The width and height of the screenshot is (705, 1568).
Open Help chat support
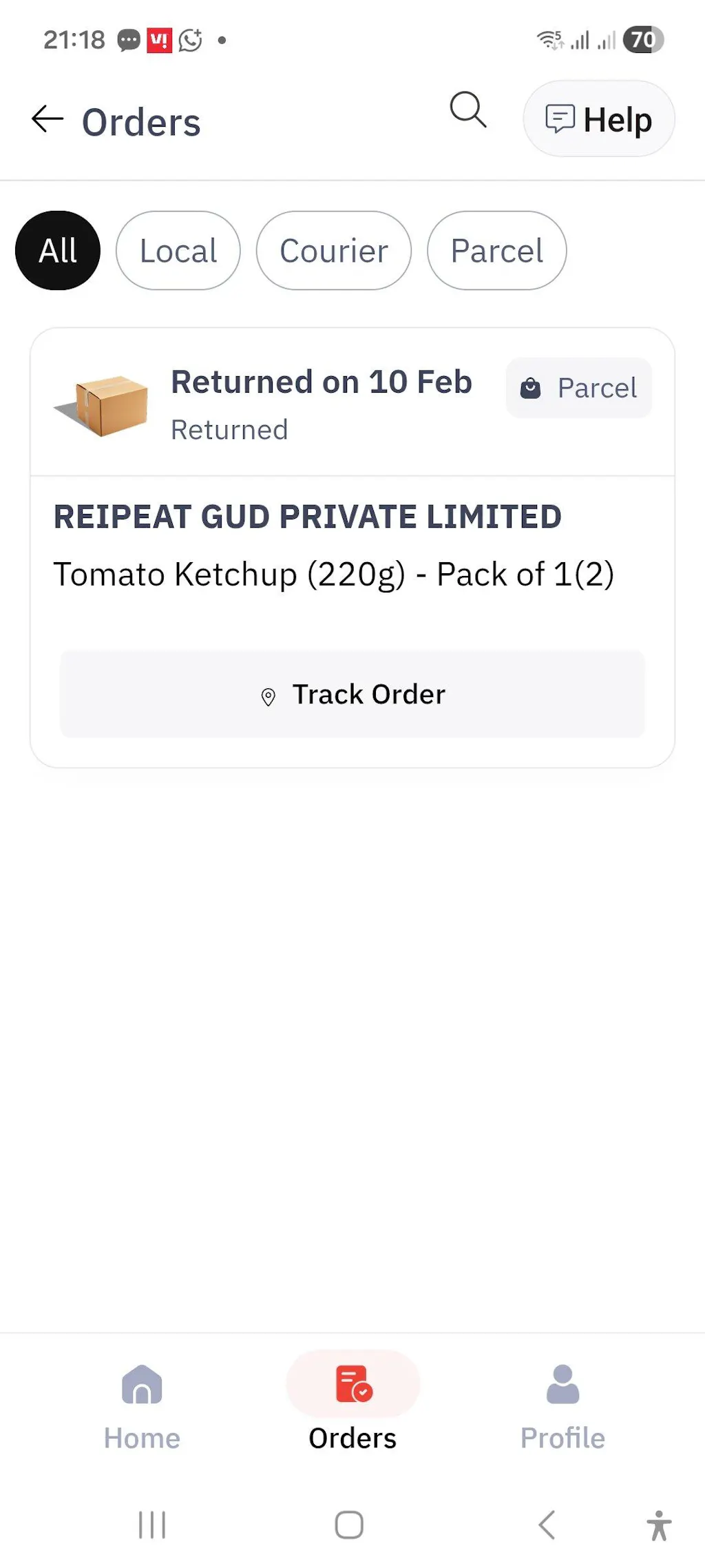click(598, 119)
